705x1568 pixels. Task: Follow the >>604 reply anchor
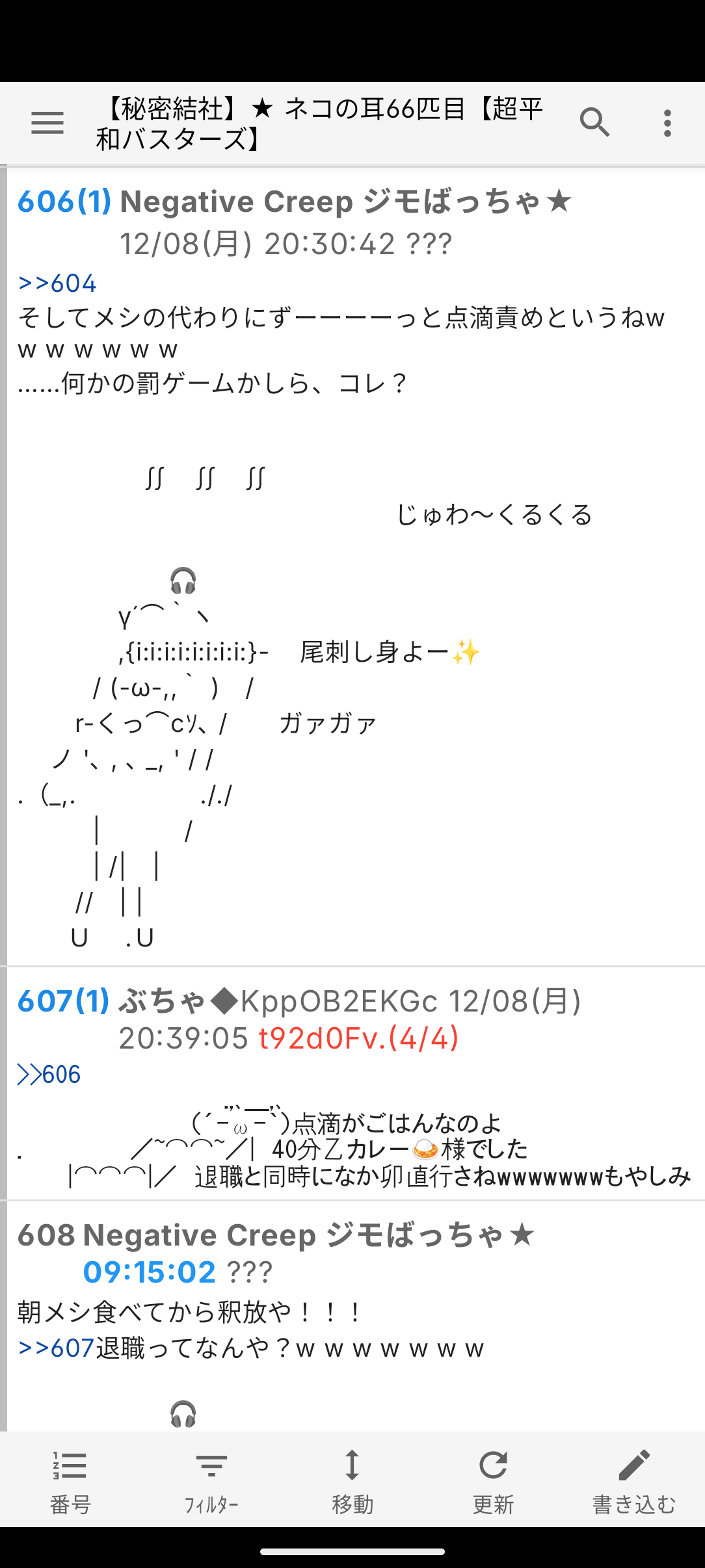(57, 283)
